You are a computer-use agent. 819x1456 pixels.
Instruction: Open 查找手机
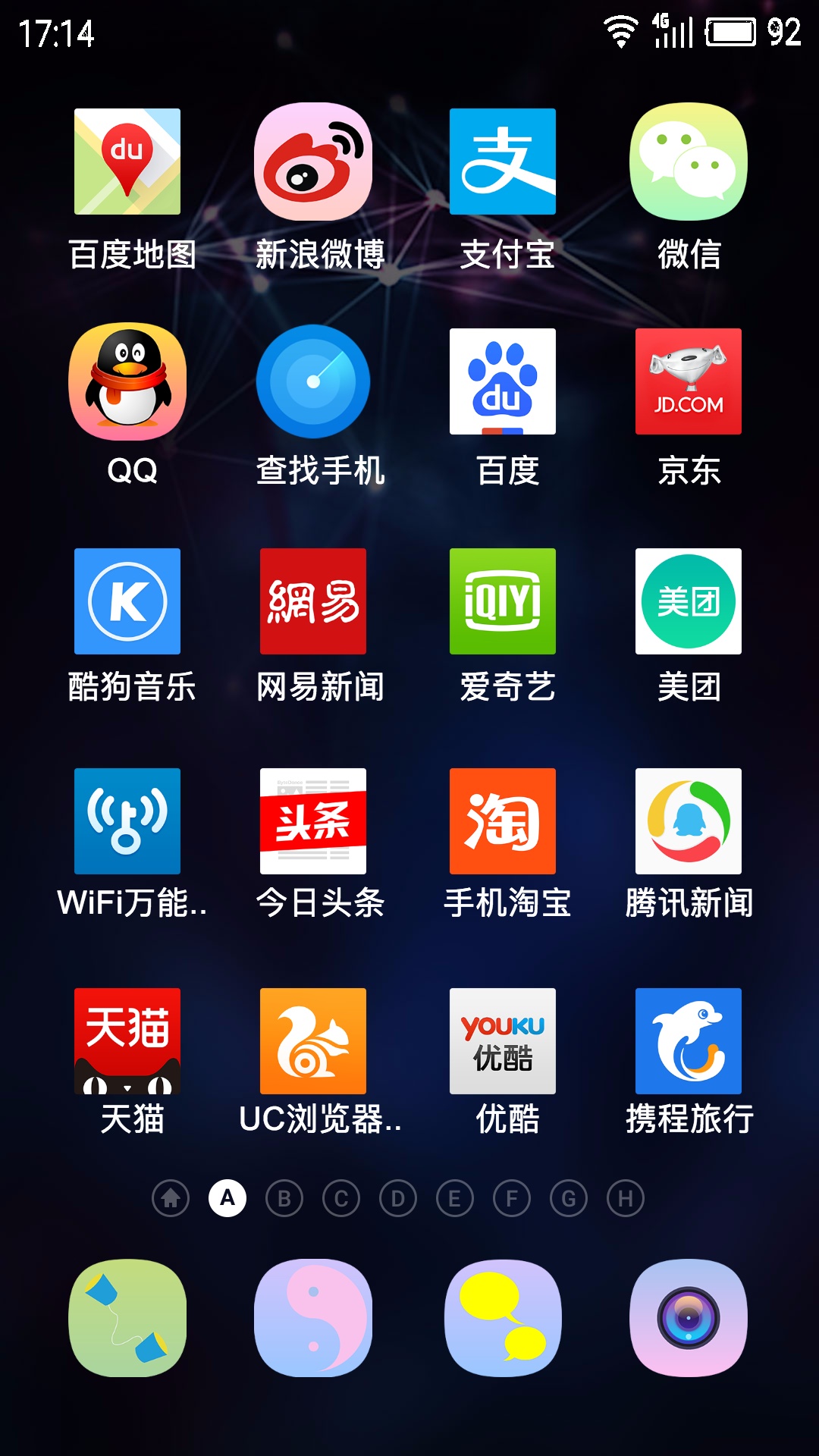(313, 381)
